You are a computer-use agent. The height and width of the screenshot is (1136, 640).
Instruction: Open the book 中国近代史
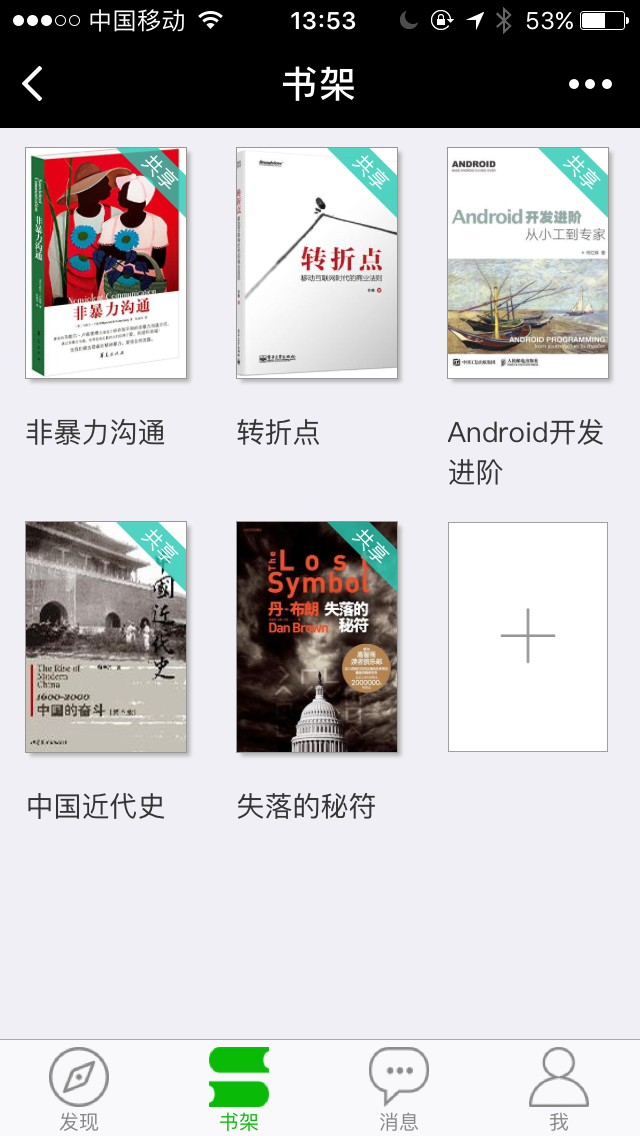106,637
